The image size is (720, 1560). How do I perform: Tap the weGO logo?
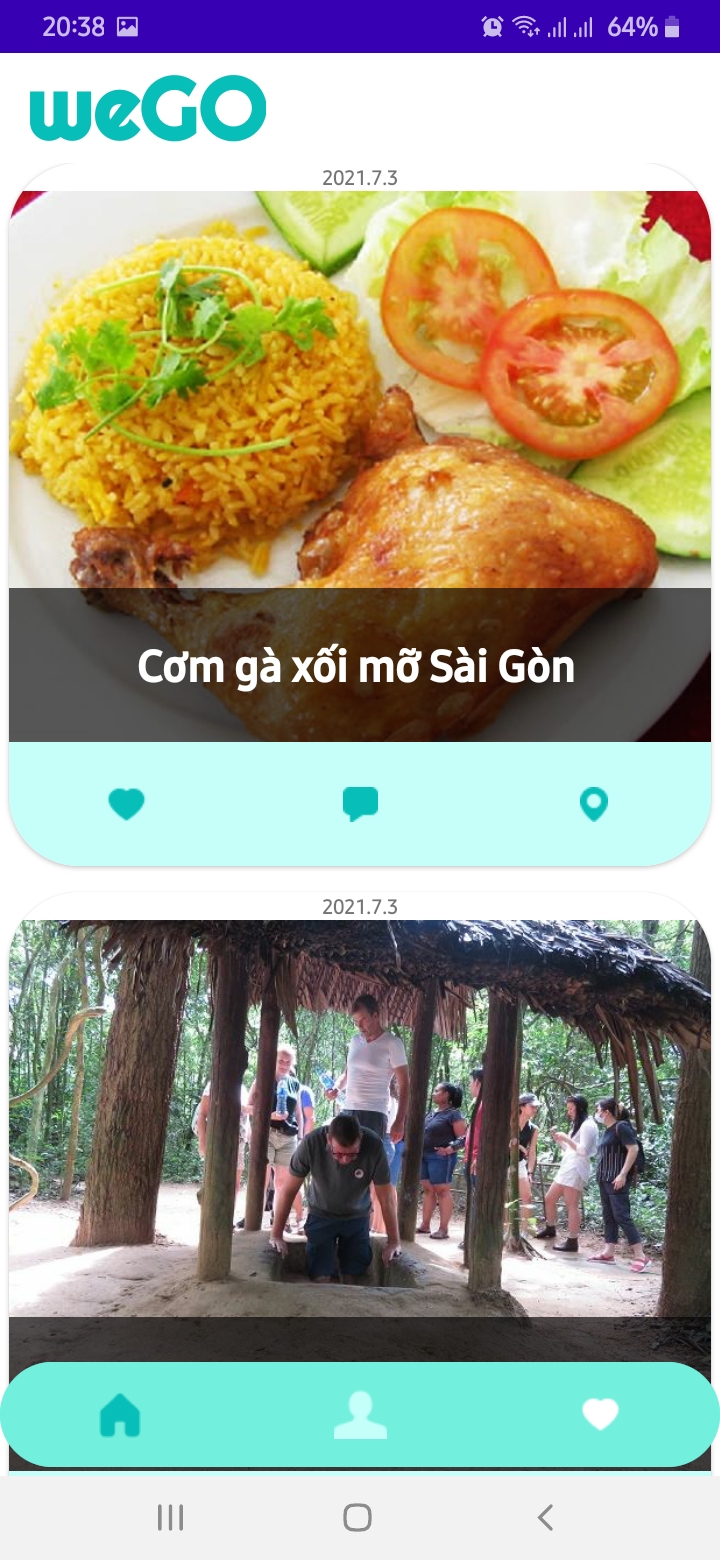pos(147,110)
